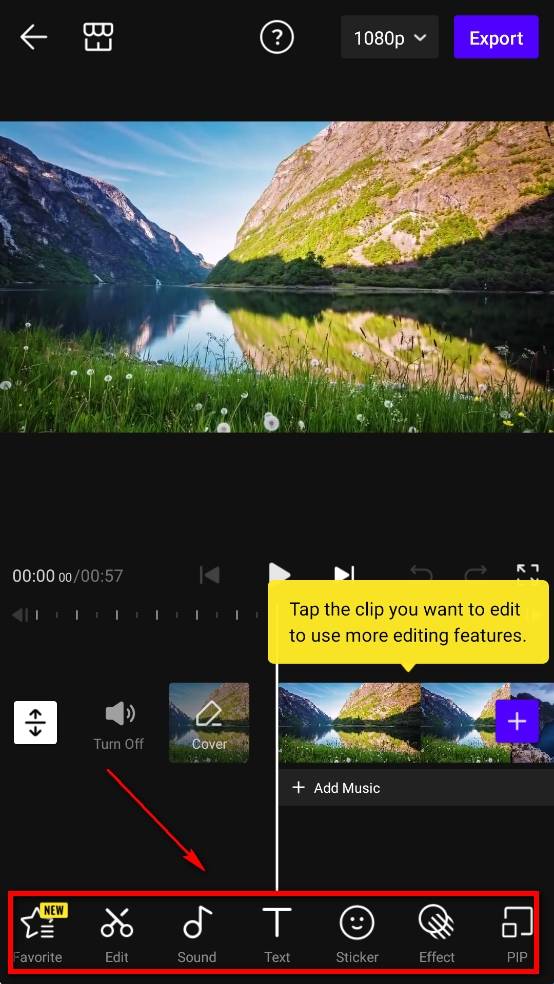Open fullscreen preview
This screenshot has width=554, height=984.
point(527,574)
